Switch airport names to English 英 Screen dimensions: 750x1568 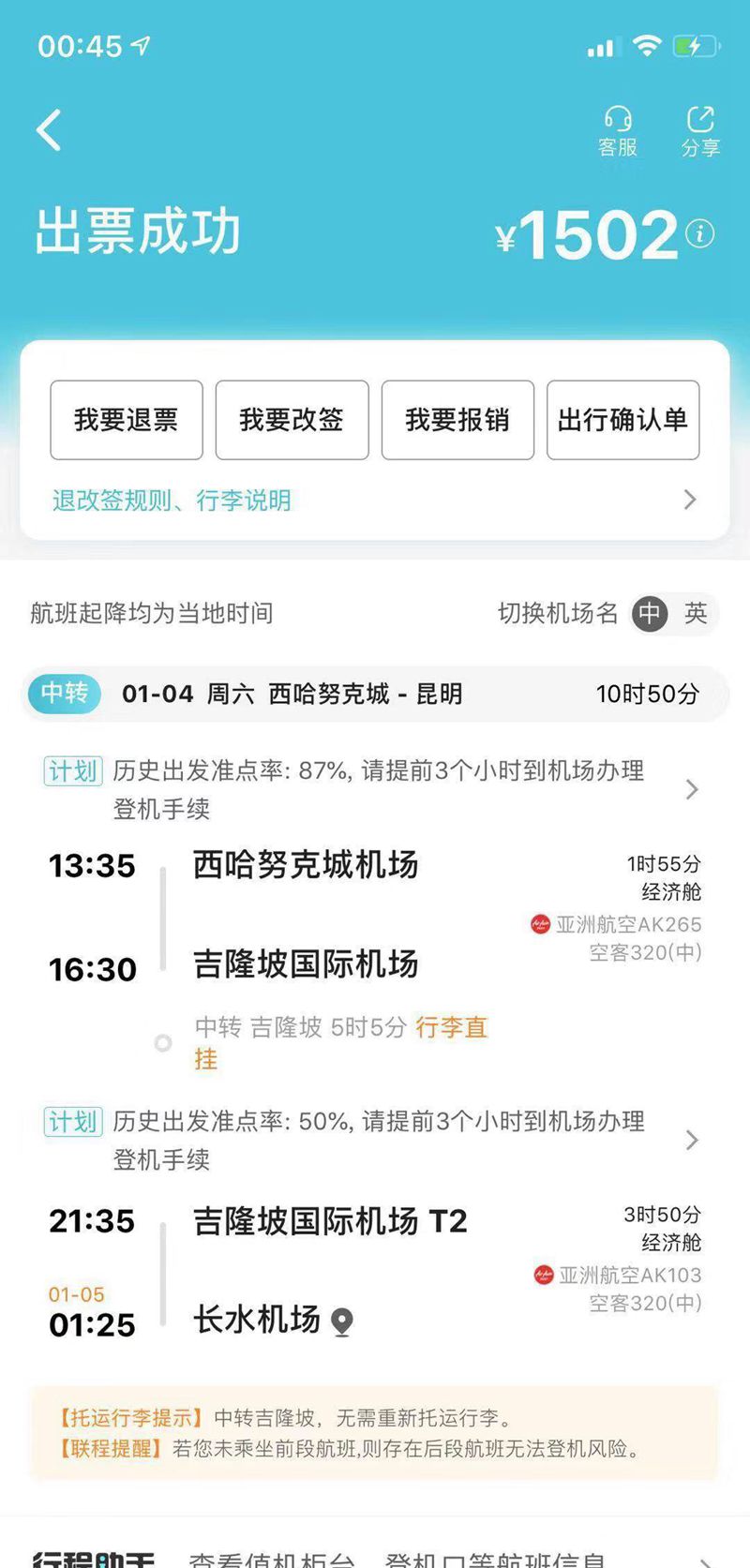[x=696, y=614]
